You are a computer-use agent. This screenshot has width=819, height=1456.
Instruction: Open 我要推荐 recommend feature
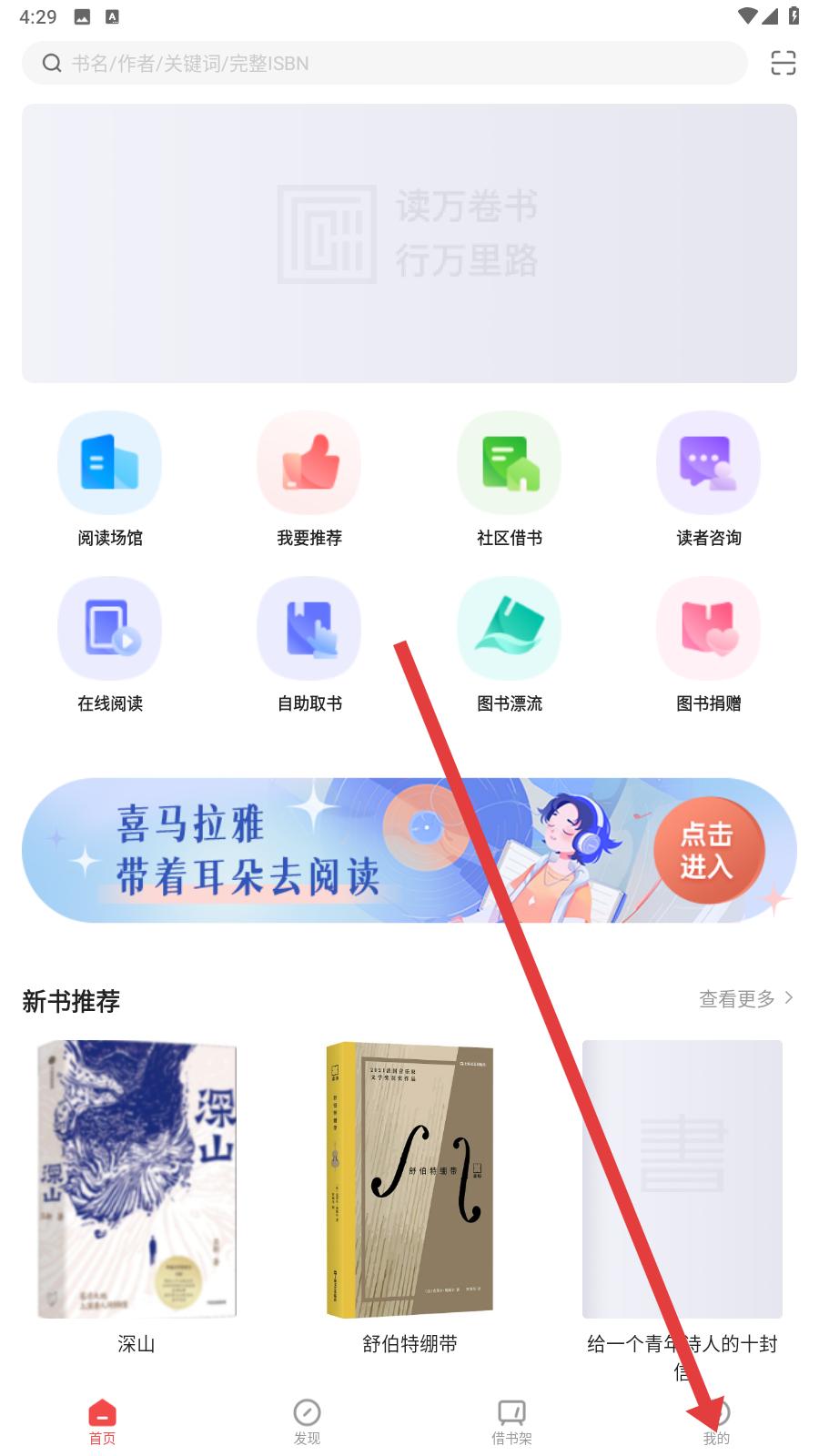309,480
